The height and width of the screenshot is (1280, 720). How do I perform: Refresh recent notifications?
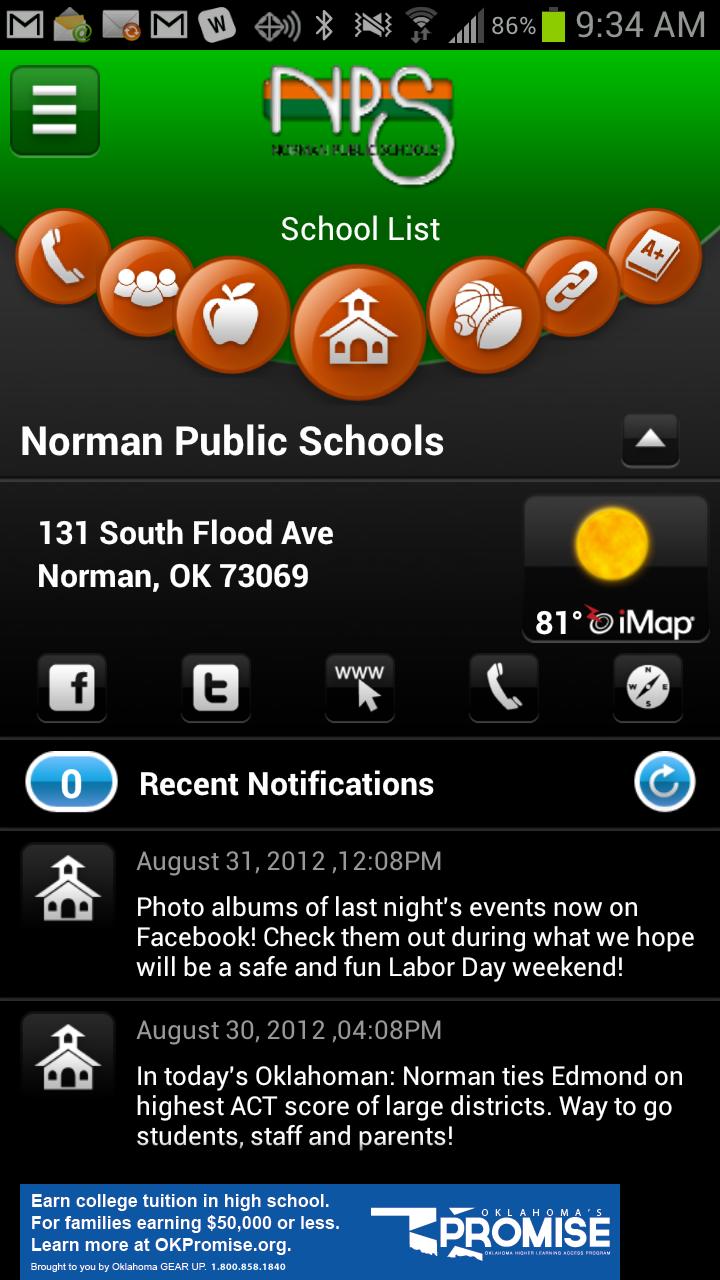(x=665, y=783)
